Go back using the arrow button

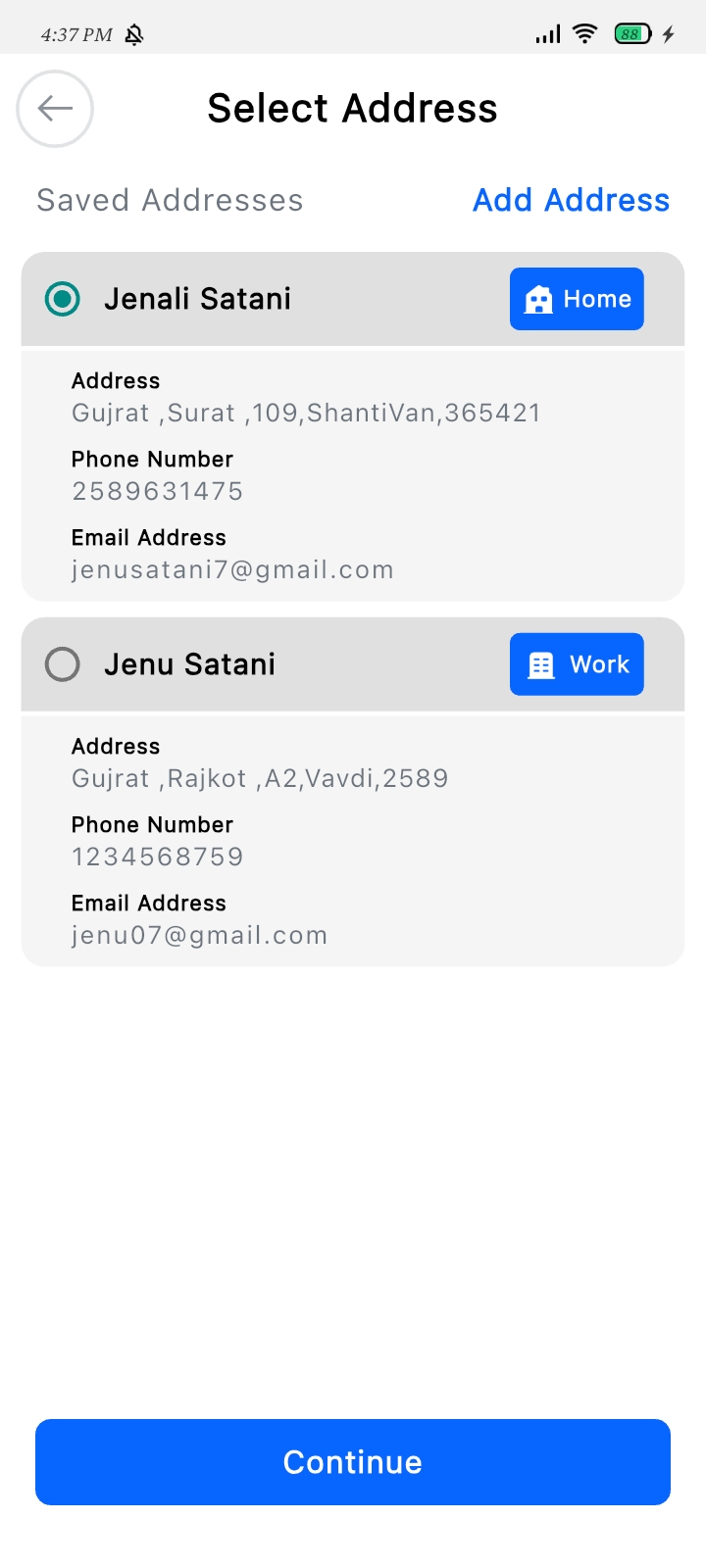(55, 109)
